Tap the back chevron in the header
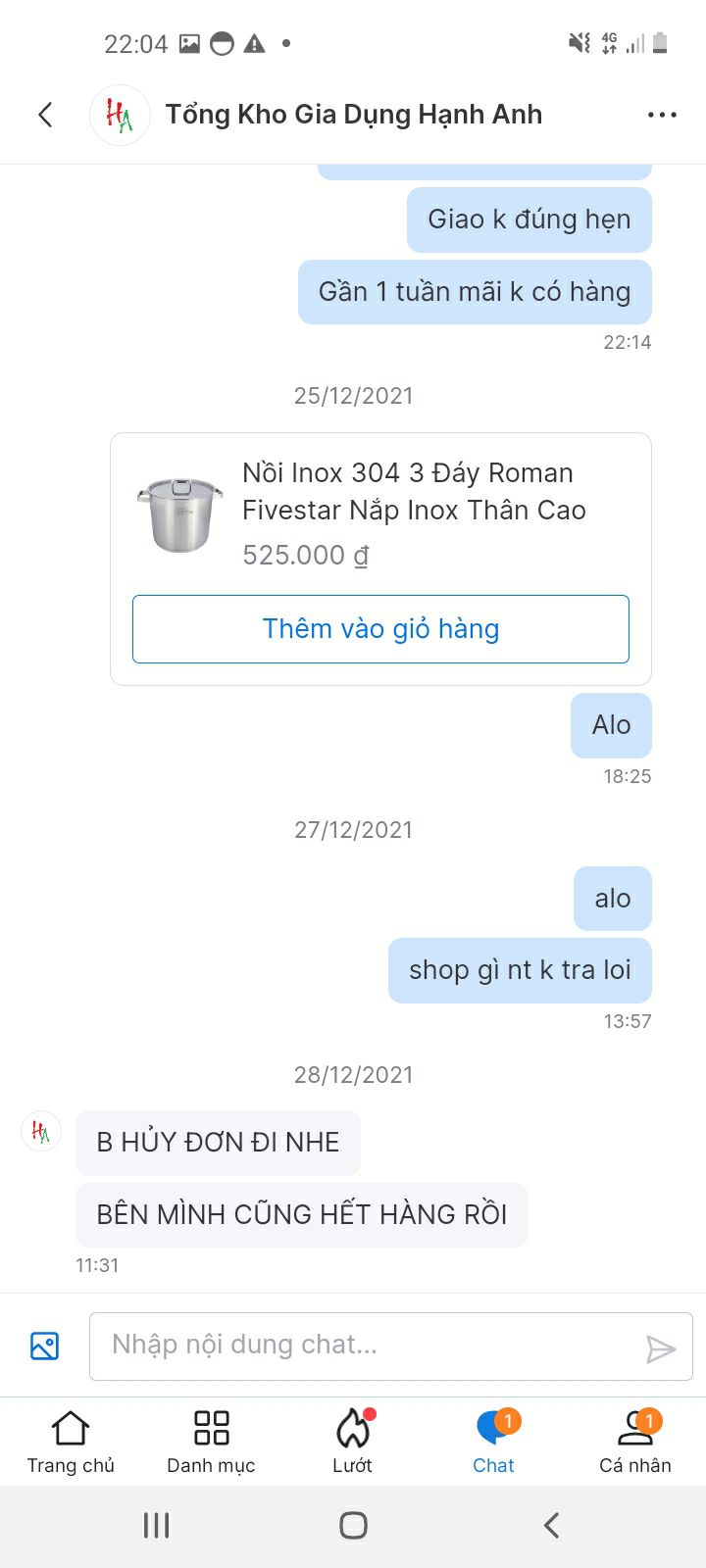 point(45,114)
